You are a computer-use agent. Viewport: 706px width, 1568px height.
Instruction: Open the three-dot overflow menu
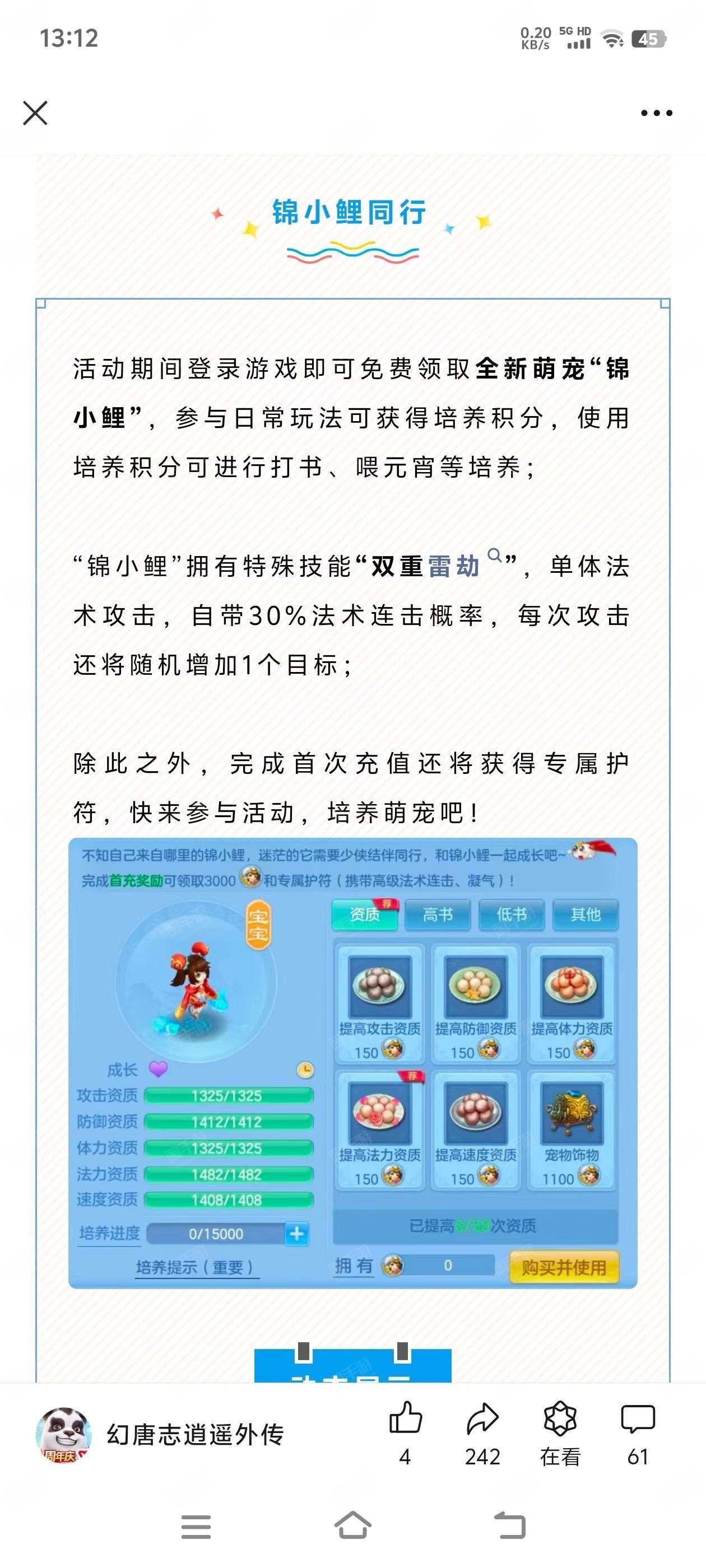coord(656,113)
